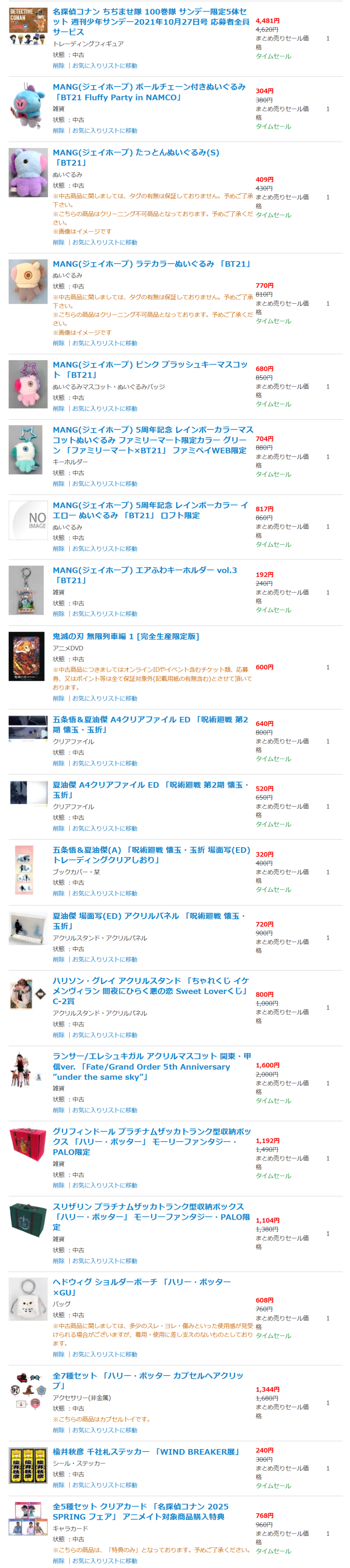Open the MANG ラテカラーぬいぐるみ product link
350x1568 pixels.
[152, 264]
